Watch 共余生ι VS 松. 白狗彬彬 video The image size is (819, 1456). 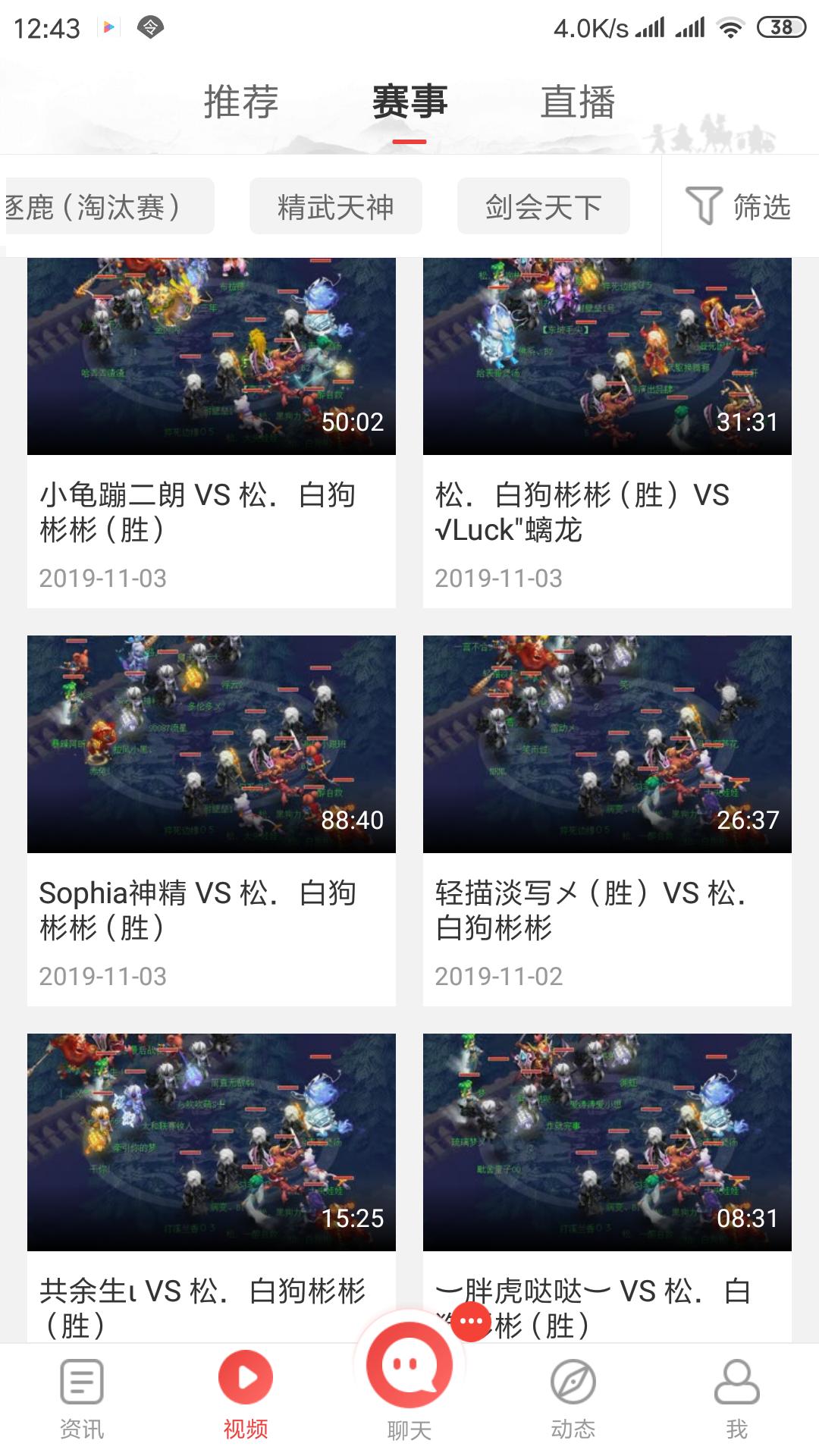tap(211, 1141)
